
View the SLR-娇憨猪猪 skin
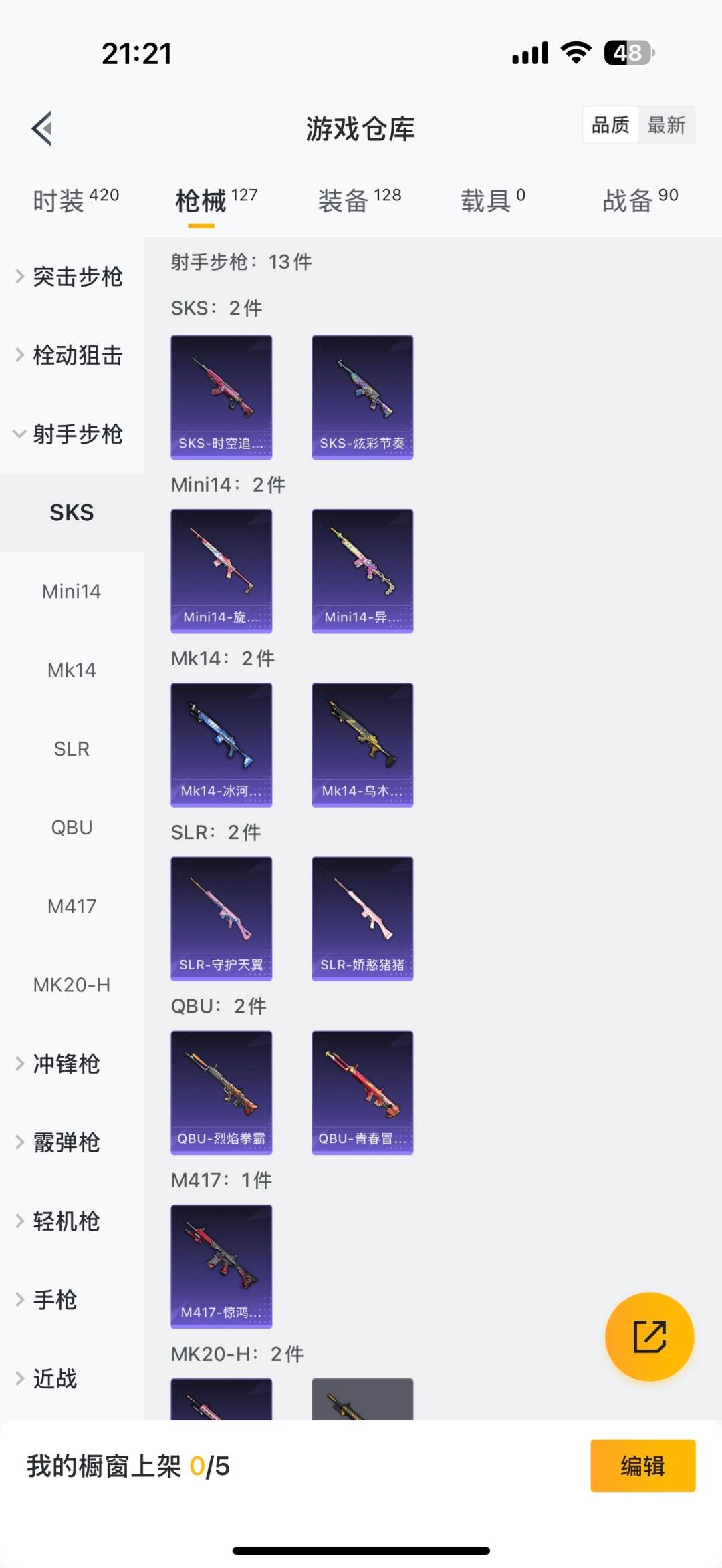point(362,919)
